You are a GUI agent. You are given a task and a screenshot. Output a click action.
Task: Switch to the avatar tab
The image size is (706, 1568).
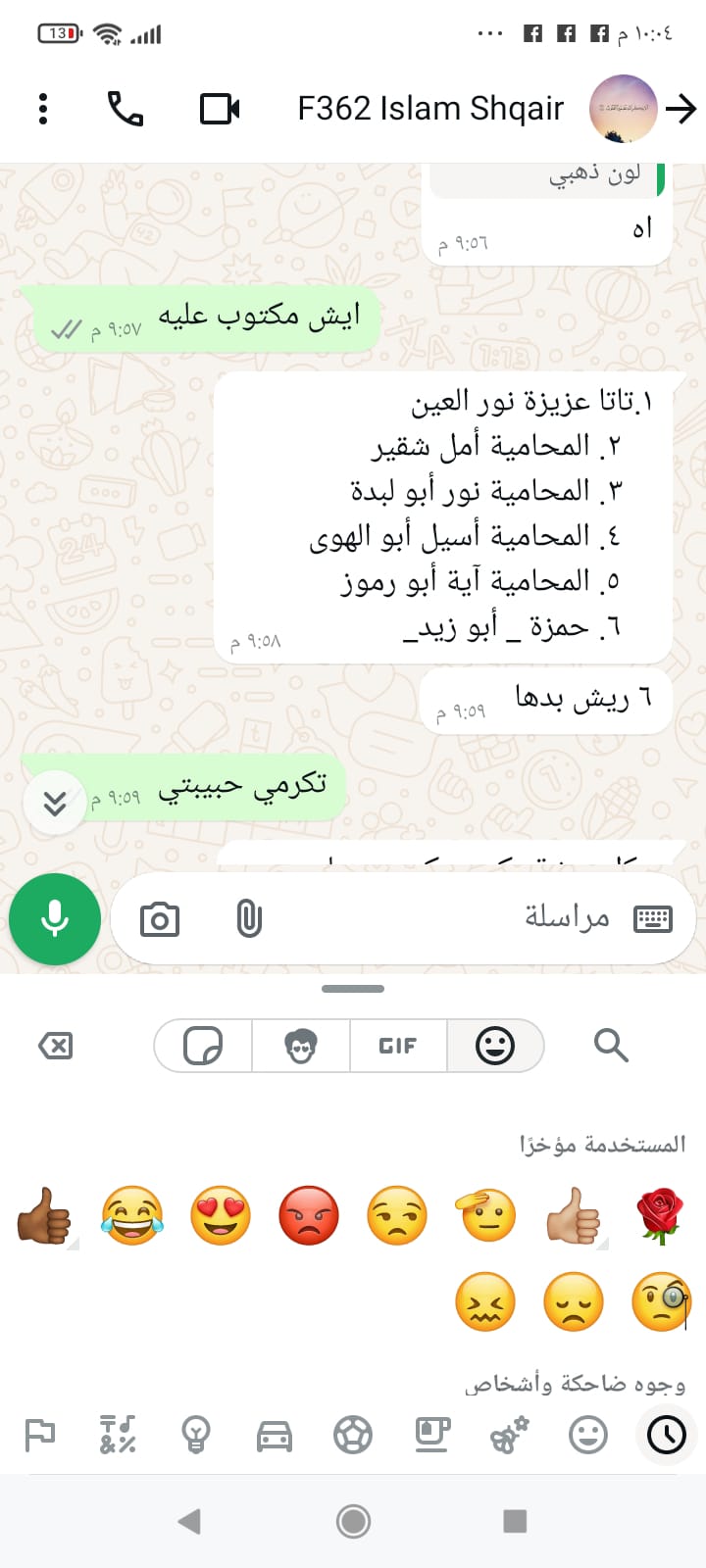(x=301, y=1047)
